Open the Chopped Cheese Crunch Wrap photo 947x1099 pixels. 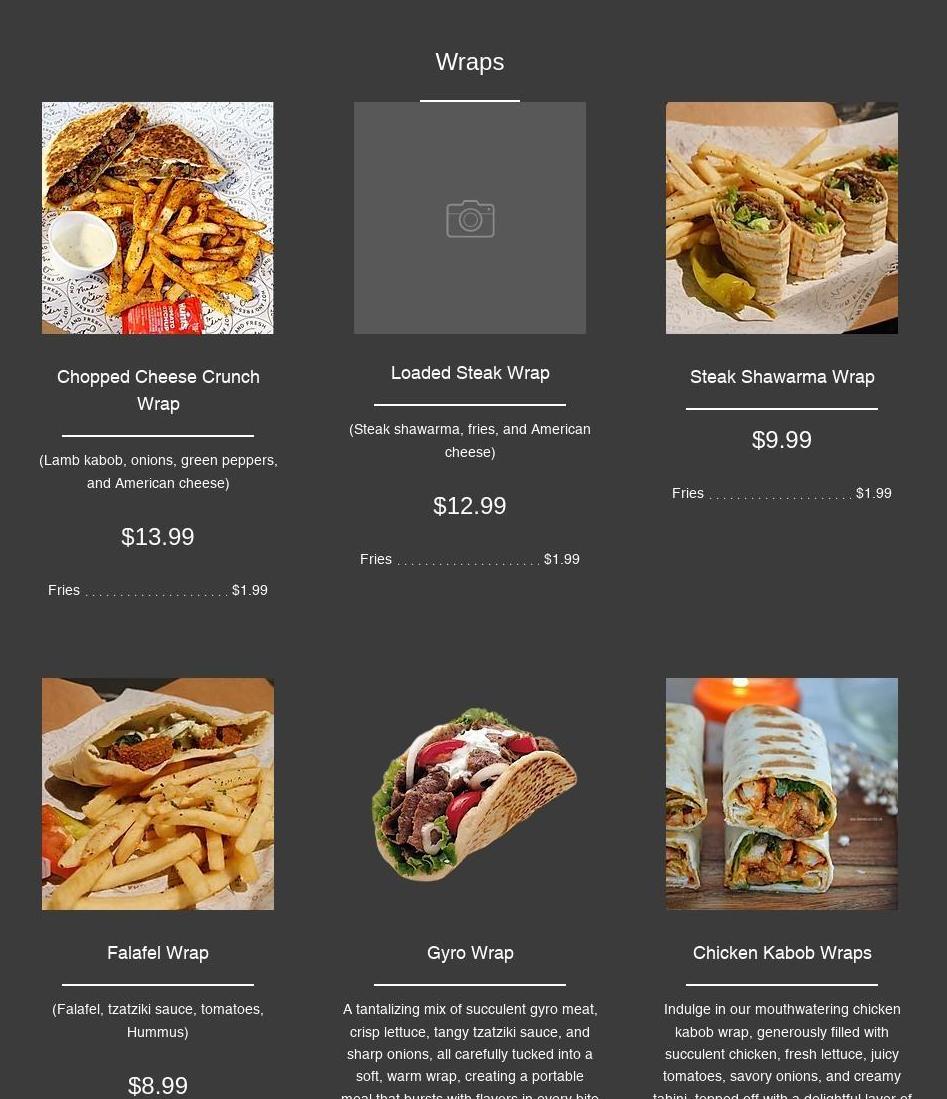158,218
